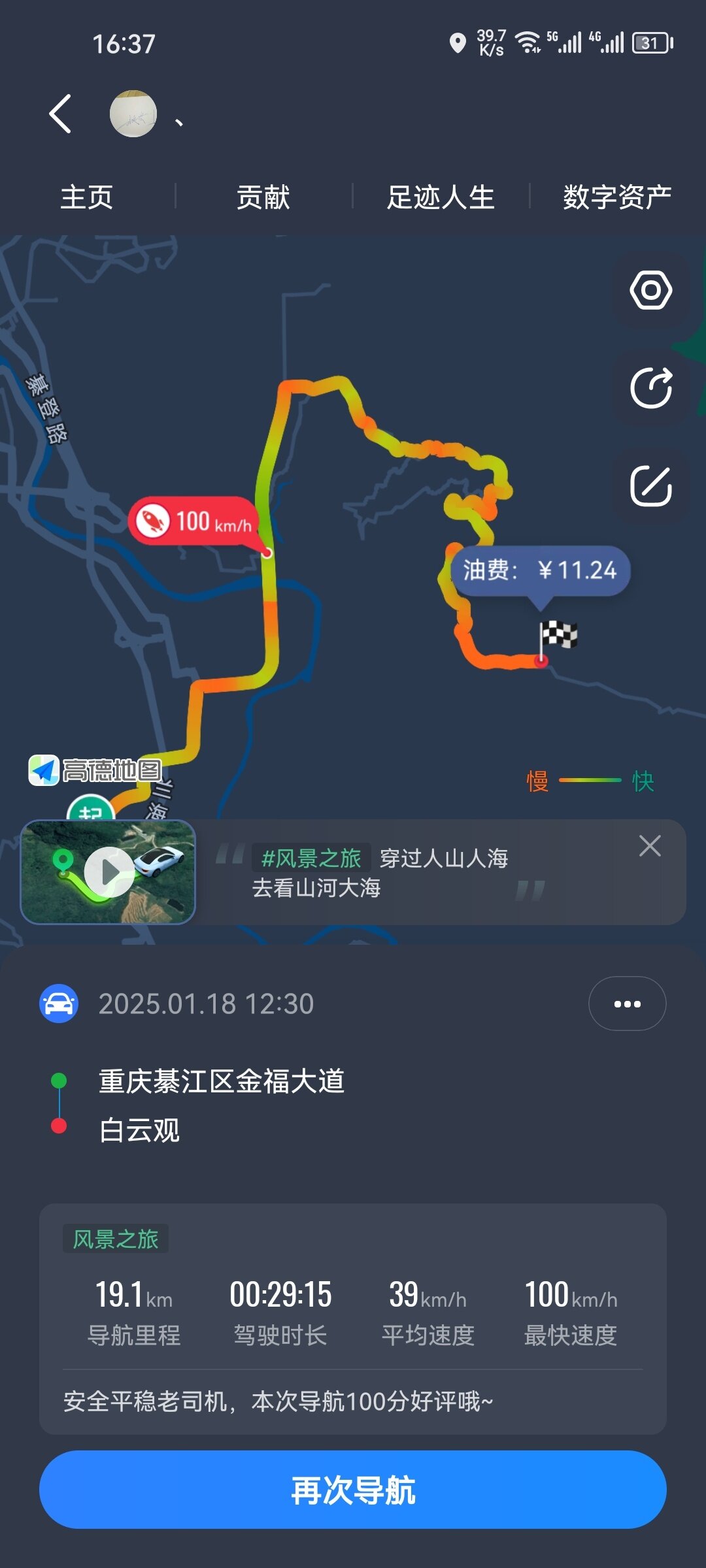This screenshot has height=1568, width=706.
Task: Share this driving track
Action: 650,388
